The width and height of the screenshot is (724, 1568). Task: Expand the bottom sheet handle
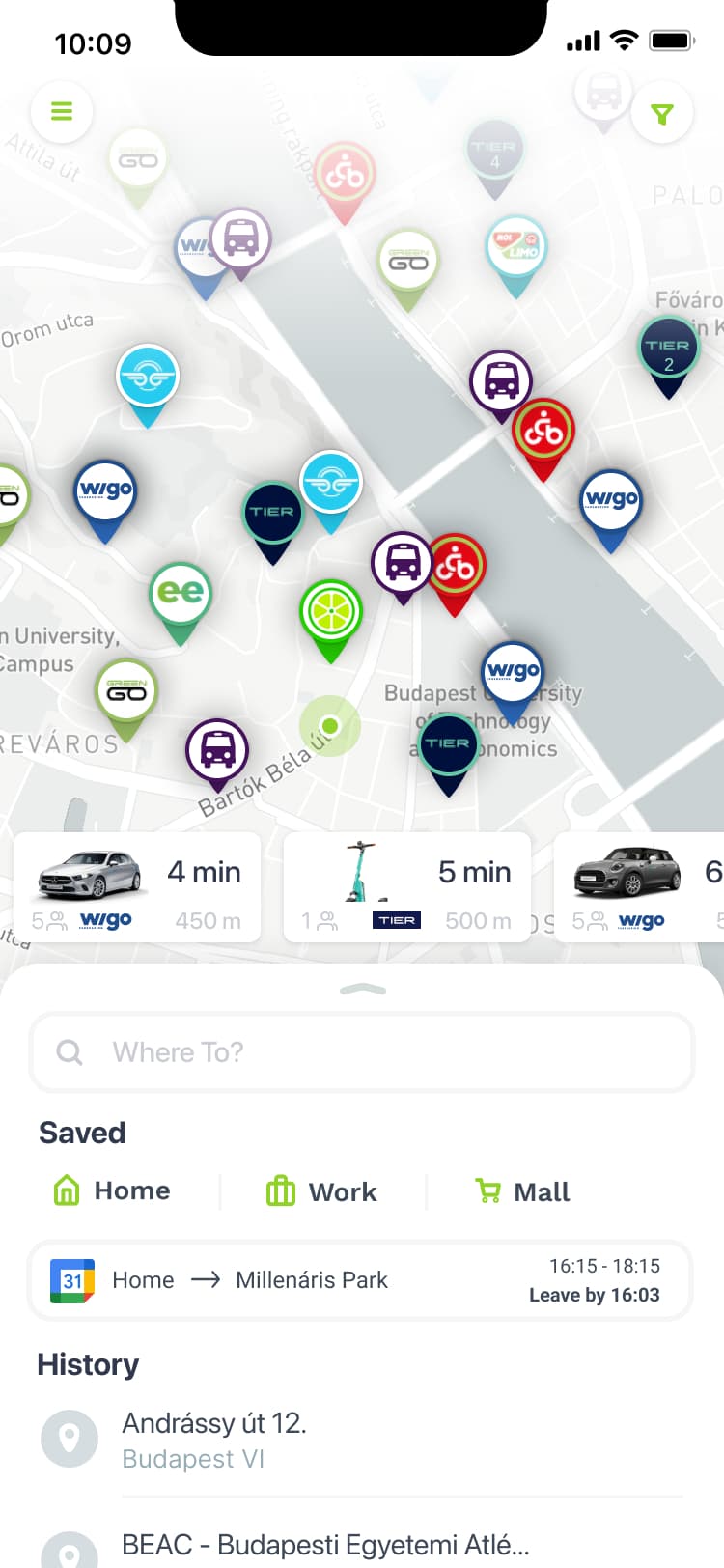(362, 989)
